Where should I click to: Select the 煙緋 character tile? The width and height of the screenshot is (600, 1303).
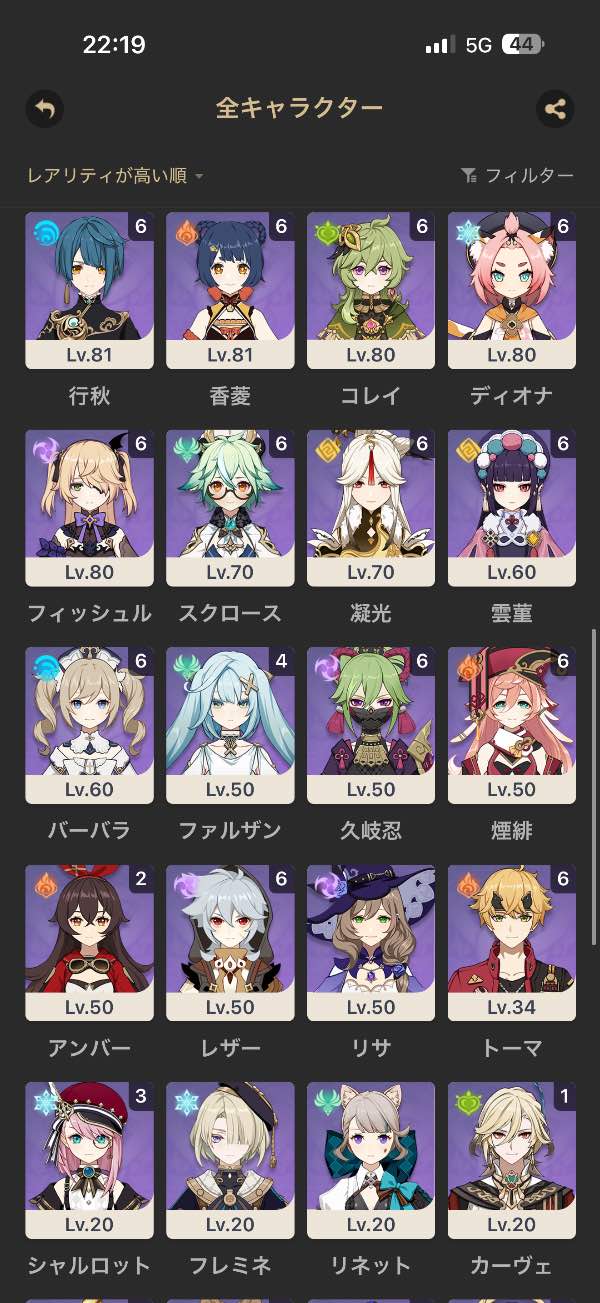(x=511, y=725)
